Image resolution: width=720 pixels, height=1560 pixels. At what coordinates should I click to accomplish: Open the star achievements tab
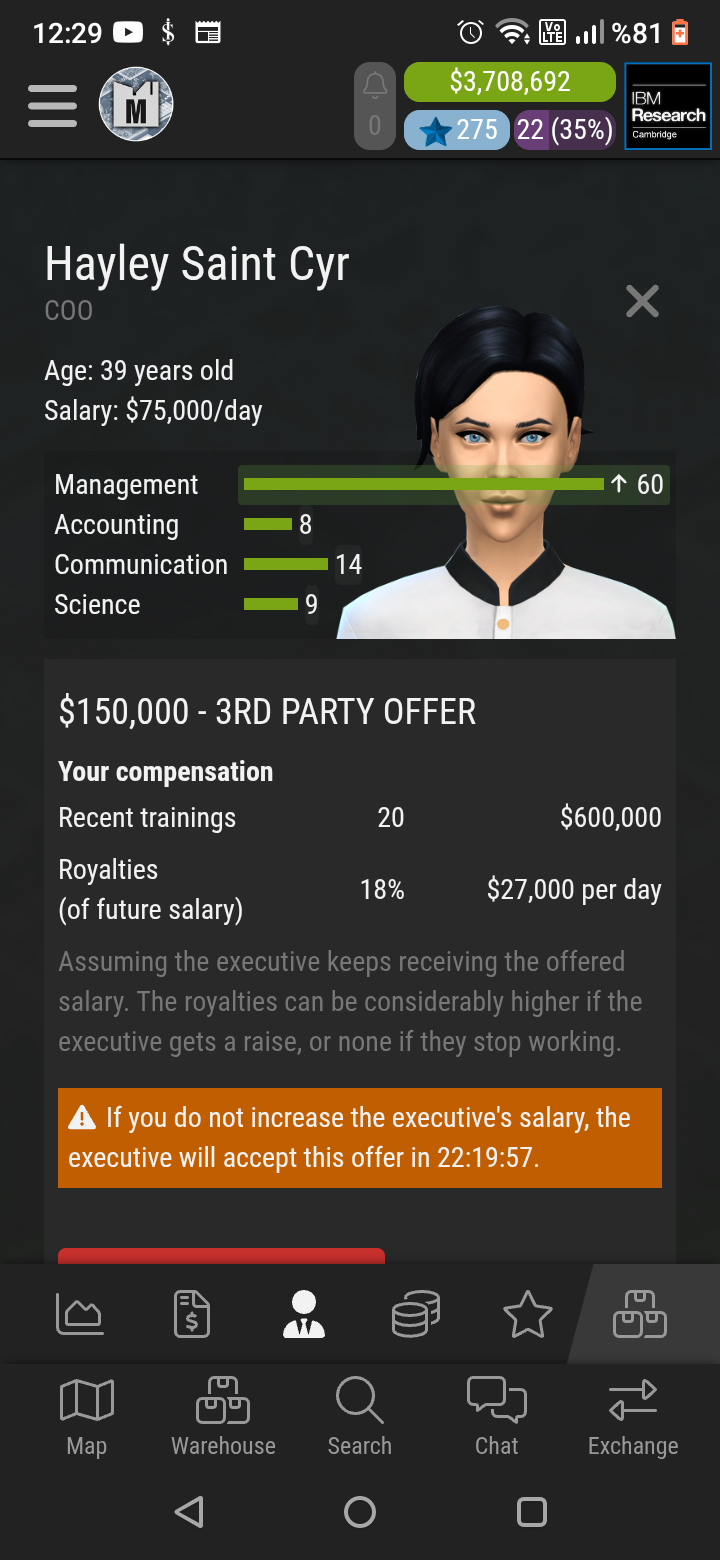pyautogui.click(x=528, y=1313)
